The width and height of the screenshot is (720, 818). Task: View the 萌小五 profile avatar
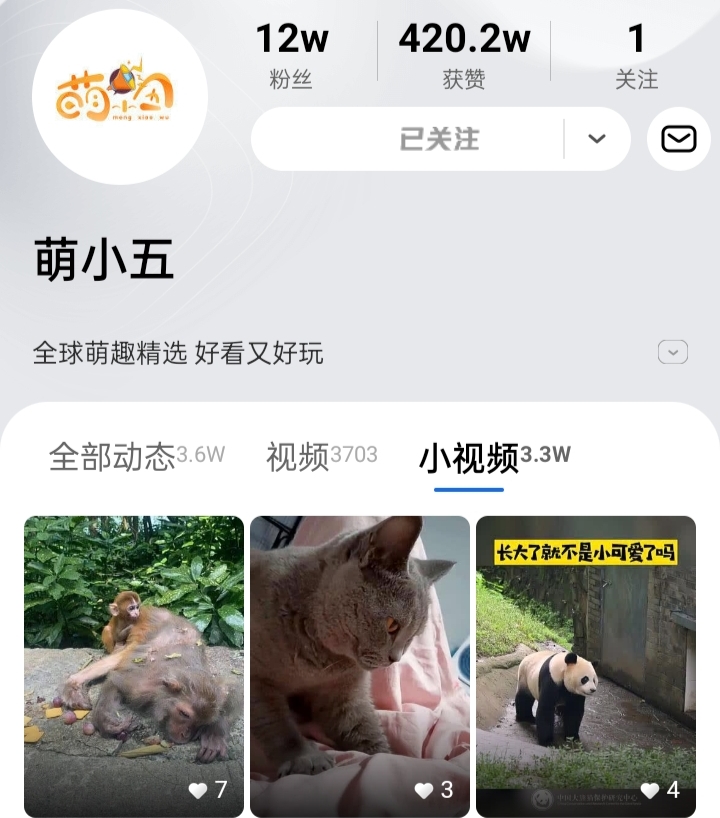120,97
